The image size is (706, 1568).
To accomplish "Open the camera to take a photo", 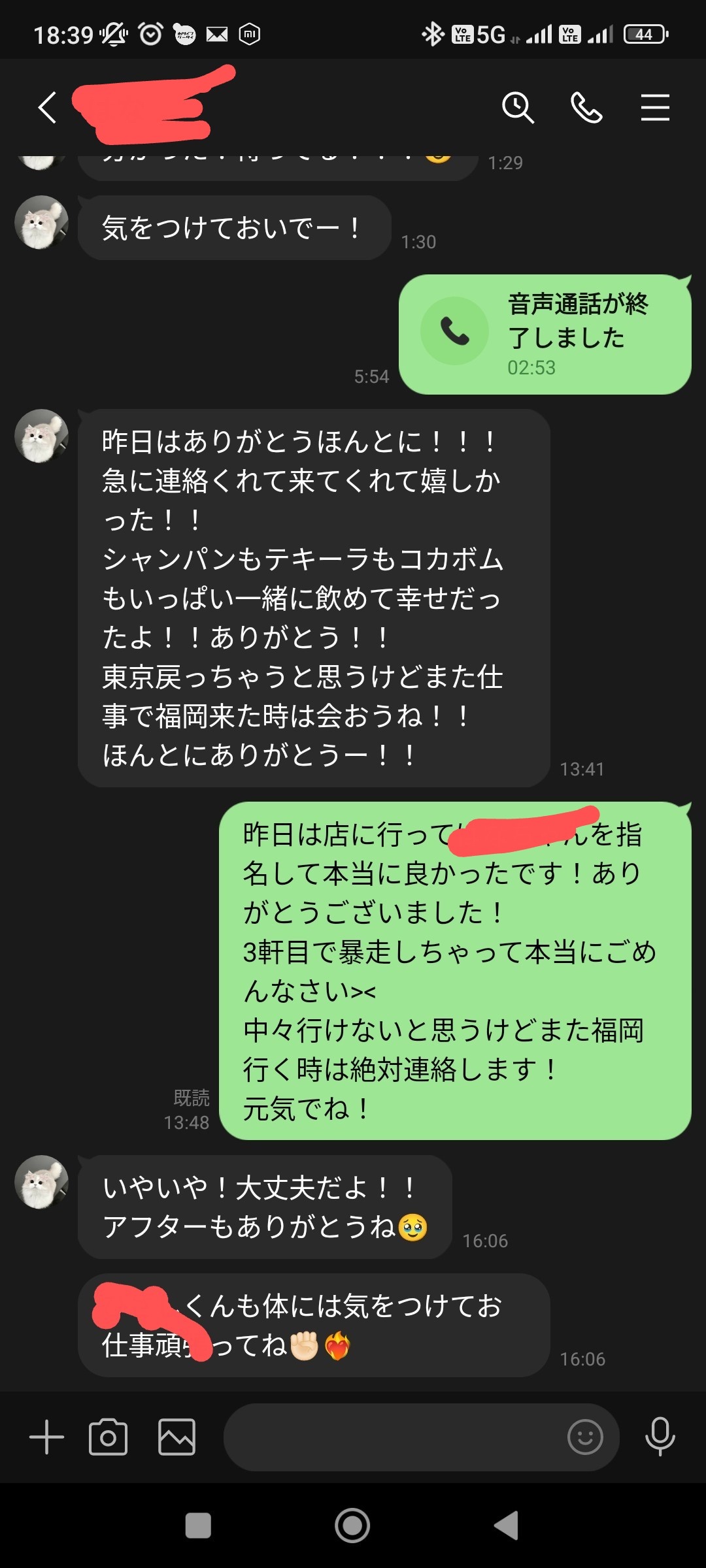I will pos(108,1437).
